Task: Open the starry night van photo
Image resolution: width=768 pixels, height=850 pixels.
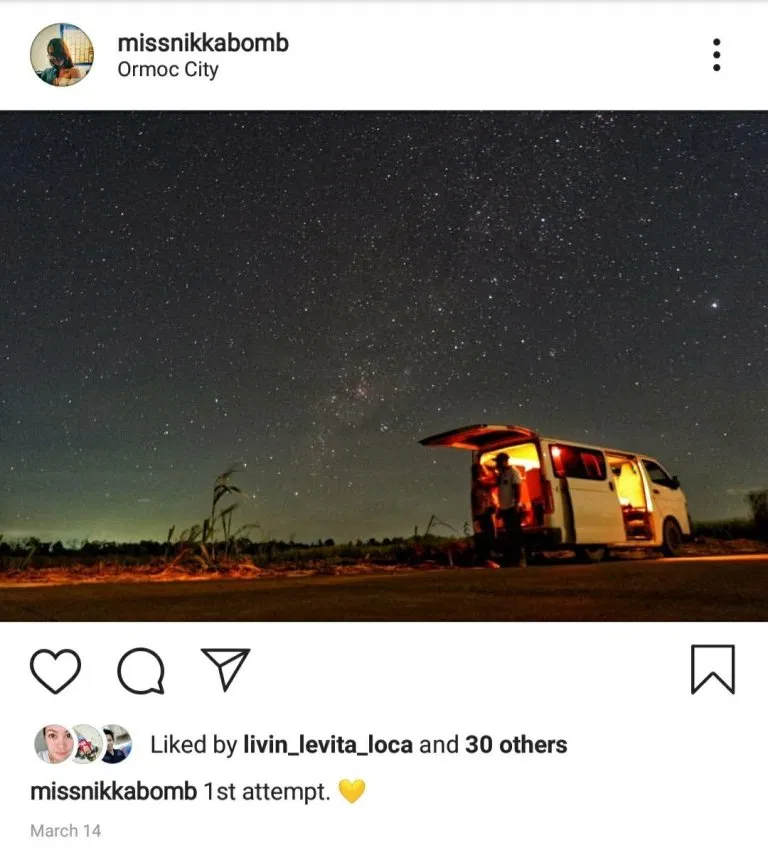Action: (384, 366)
